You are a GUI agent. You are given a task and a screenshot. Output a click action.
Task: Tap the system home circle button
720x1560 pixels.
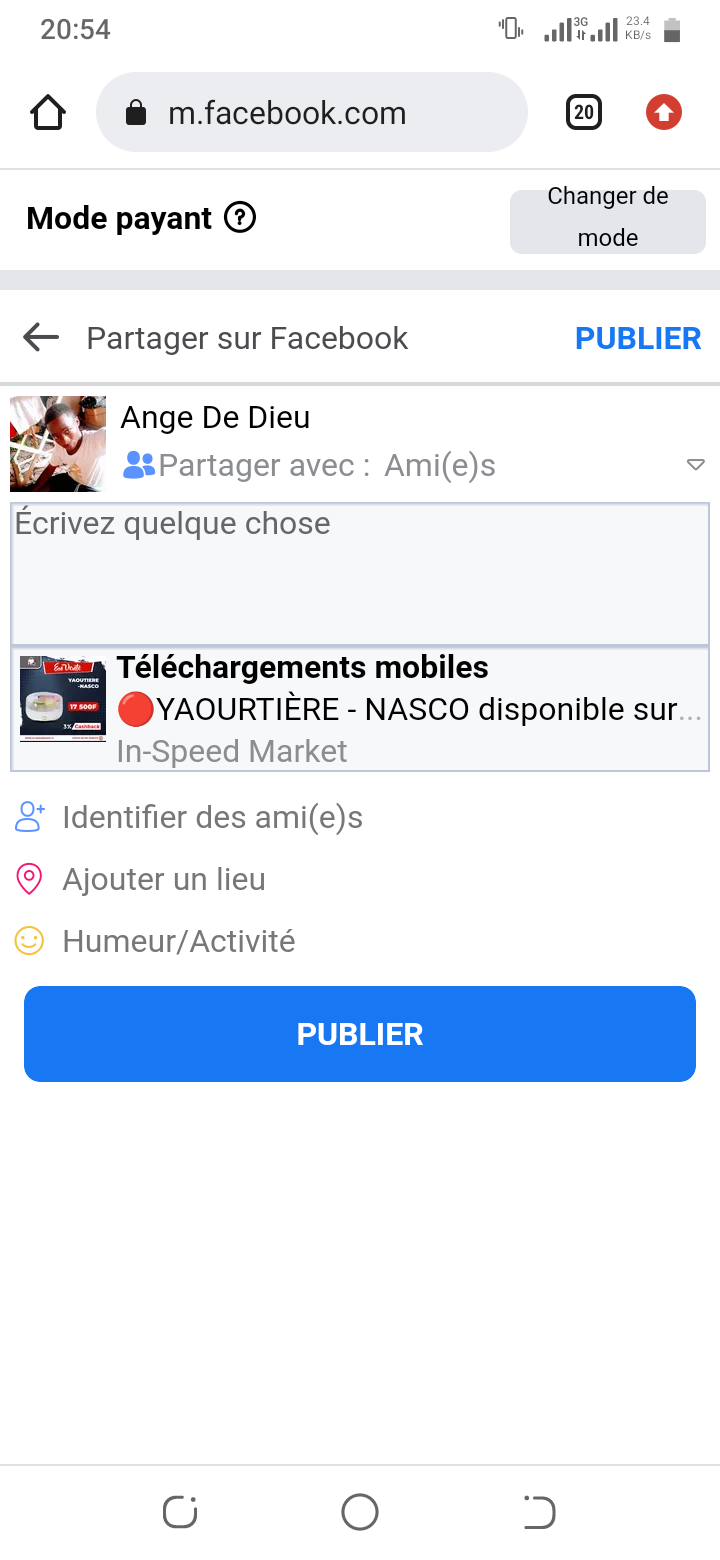tap(360, 1512)
